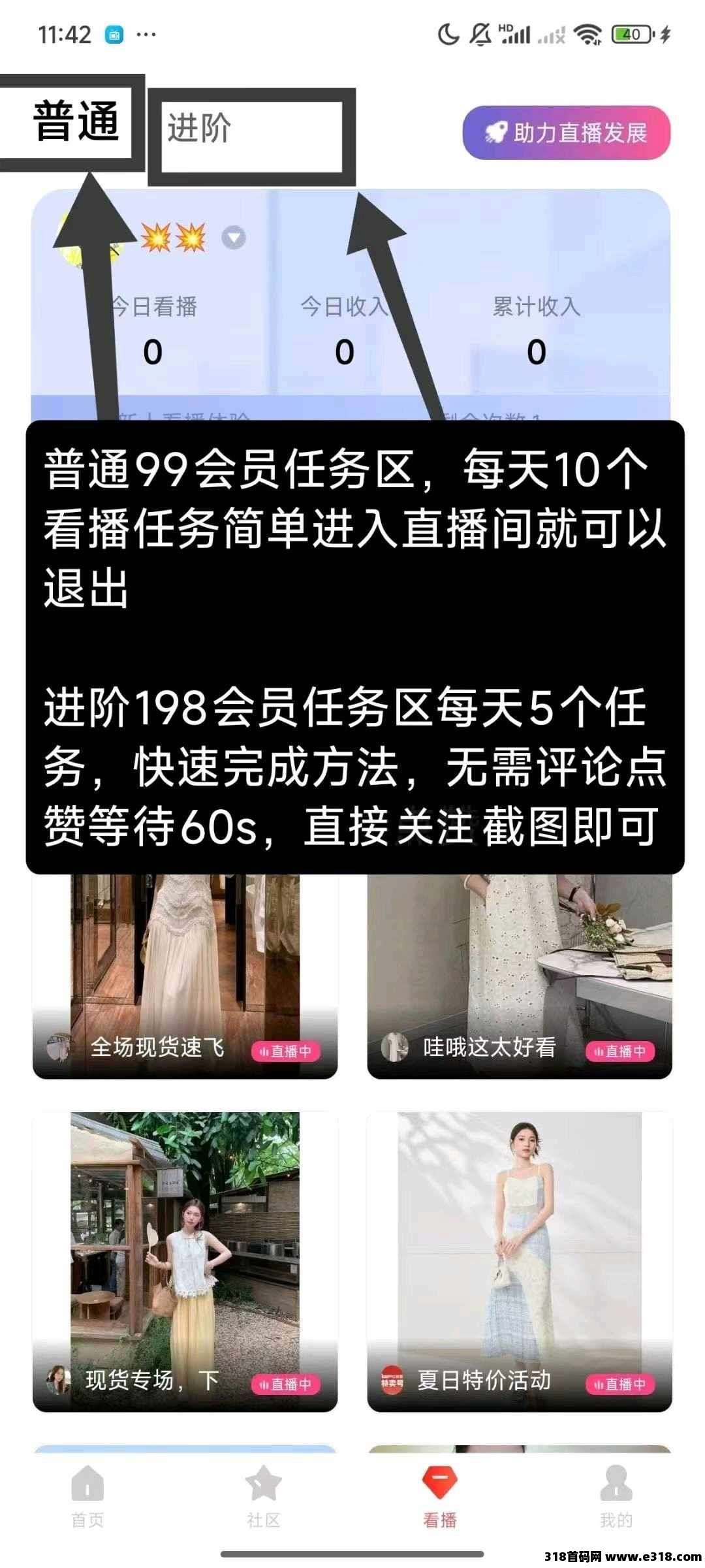The width and height of the screenshot is (705, 1568).
Task: Open the 社区 tab
Action: click(x=263, y=1495)
